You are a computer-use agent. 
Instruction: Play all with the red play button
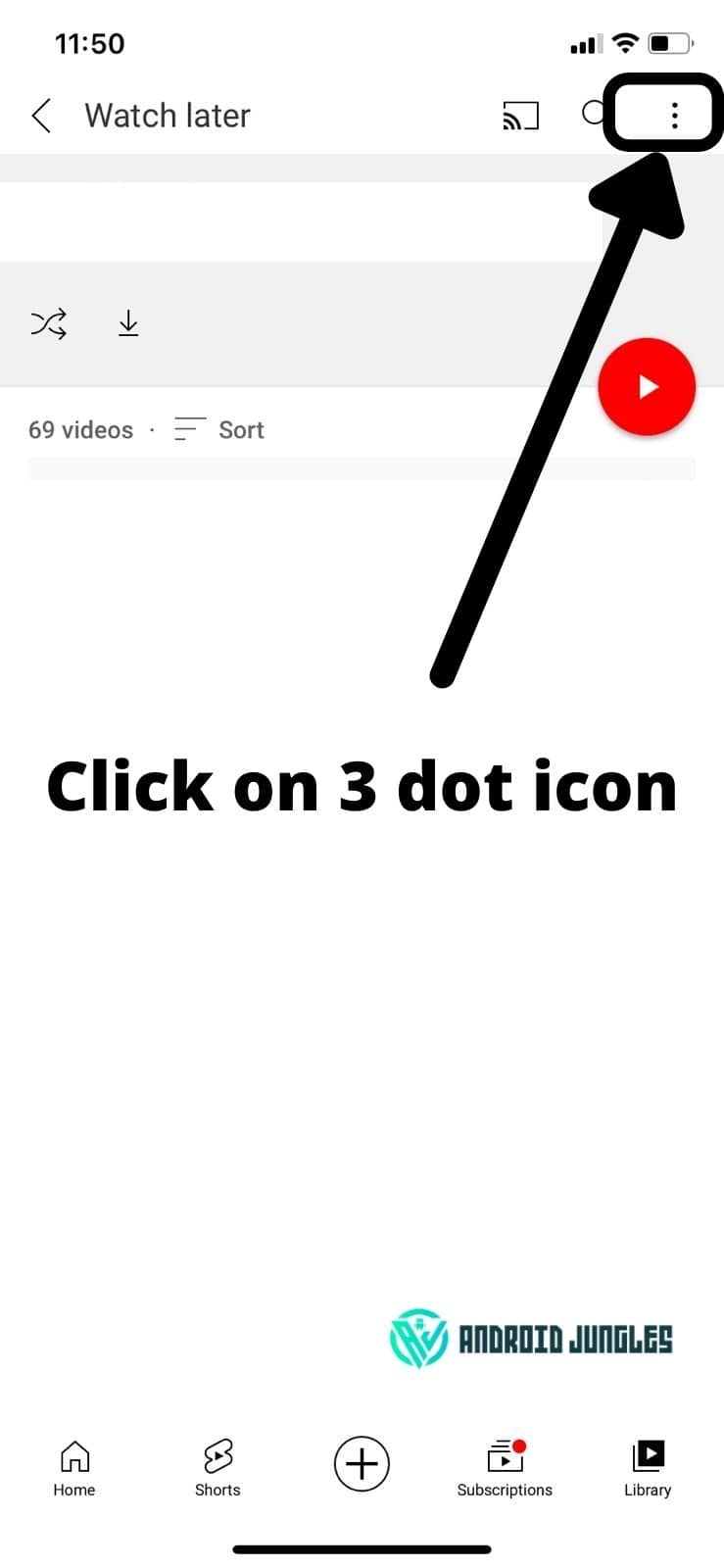647,386
